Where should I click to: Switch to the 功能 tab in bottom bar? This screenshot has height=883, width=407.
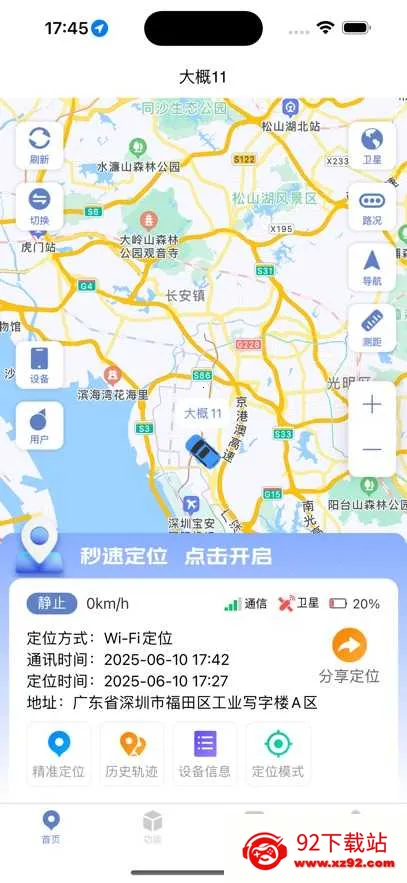pos(152,828)
